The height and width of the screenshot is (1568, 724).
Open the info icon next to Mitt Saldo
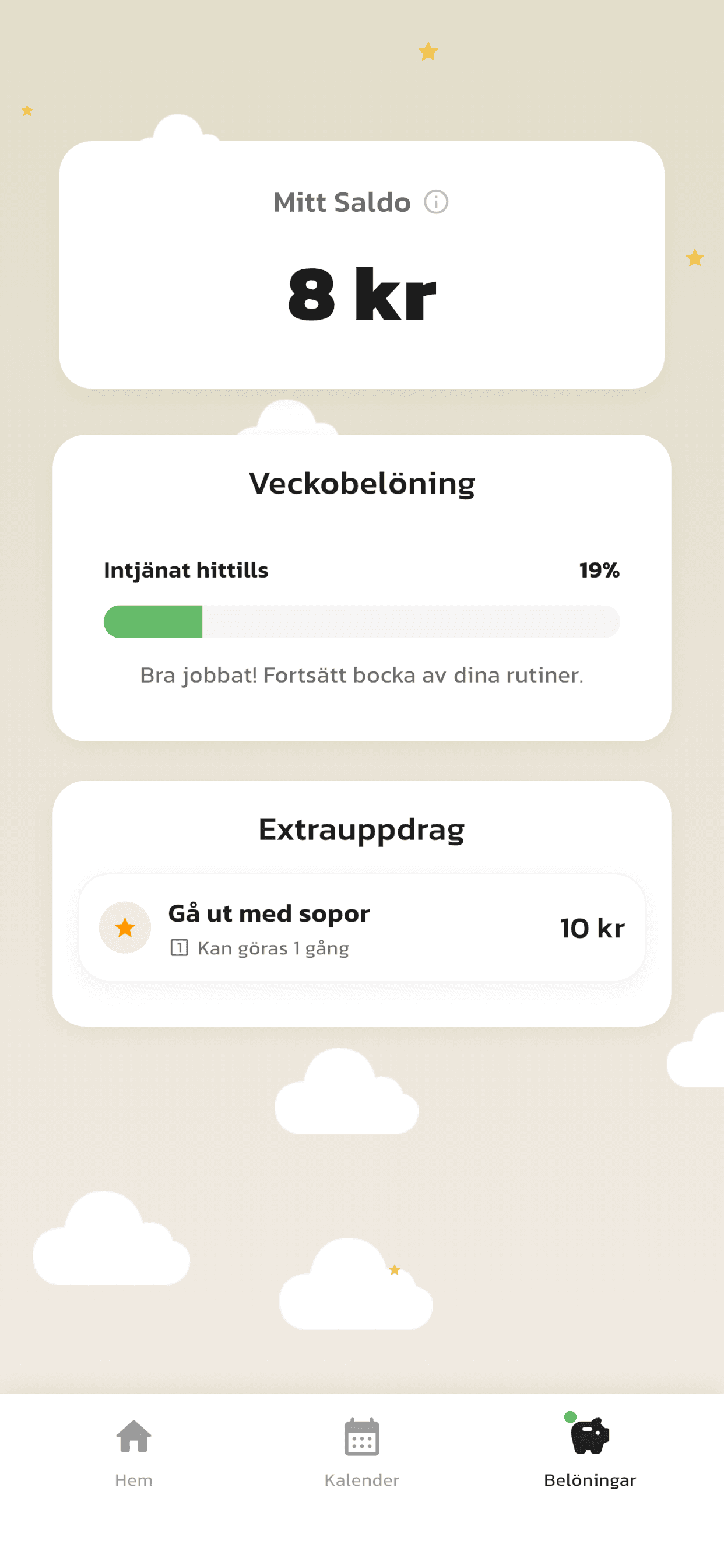435,201
